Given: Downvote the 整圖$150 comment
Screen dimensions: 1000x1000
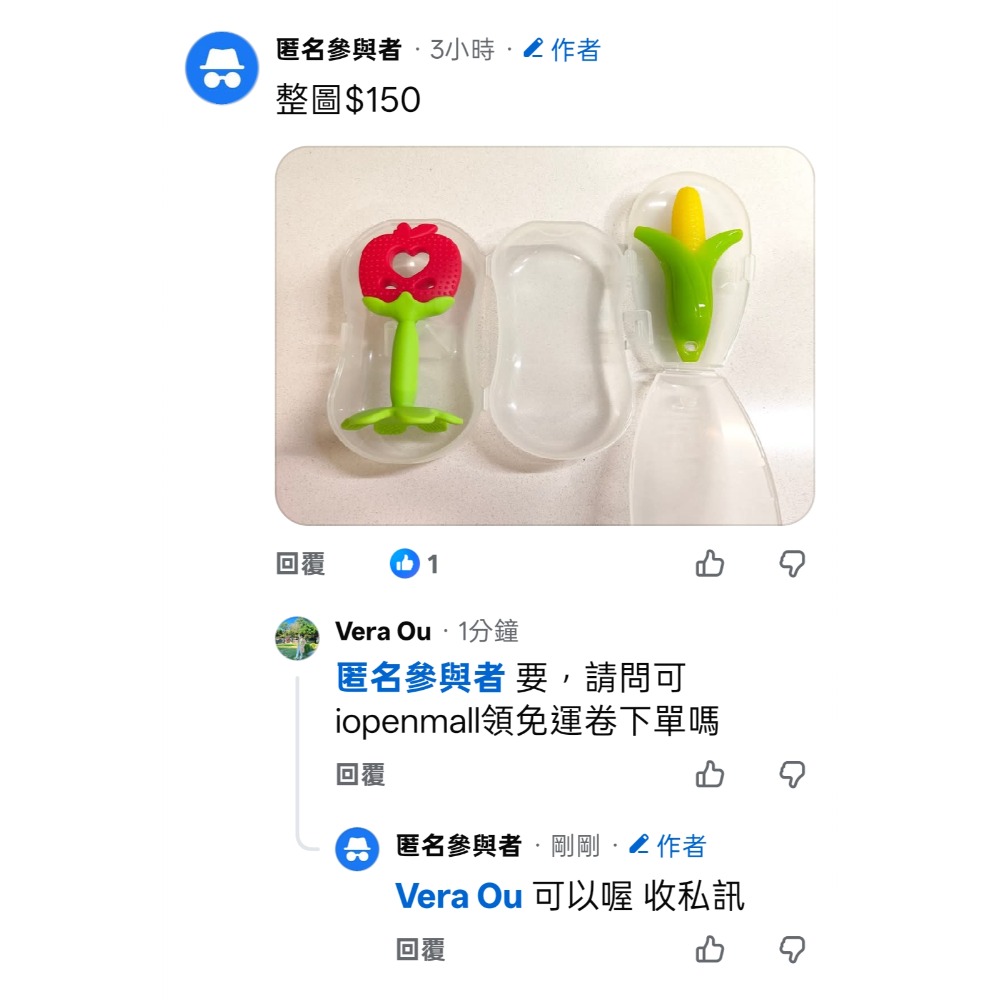Looking at the screenshot, I should [x=792, y=564].
